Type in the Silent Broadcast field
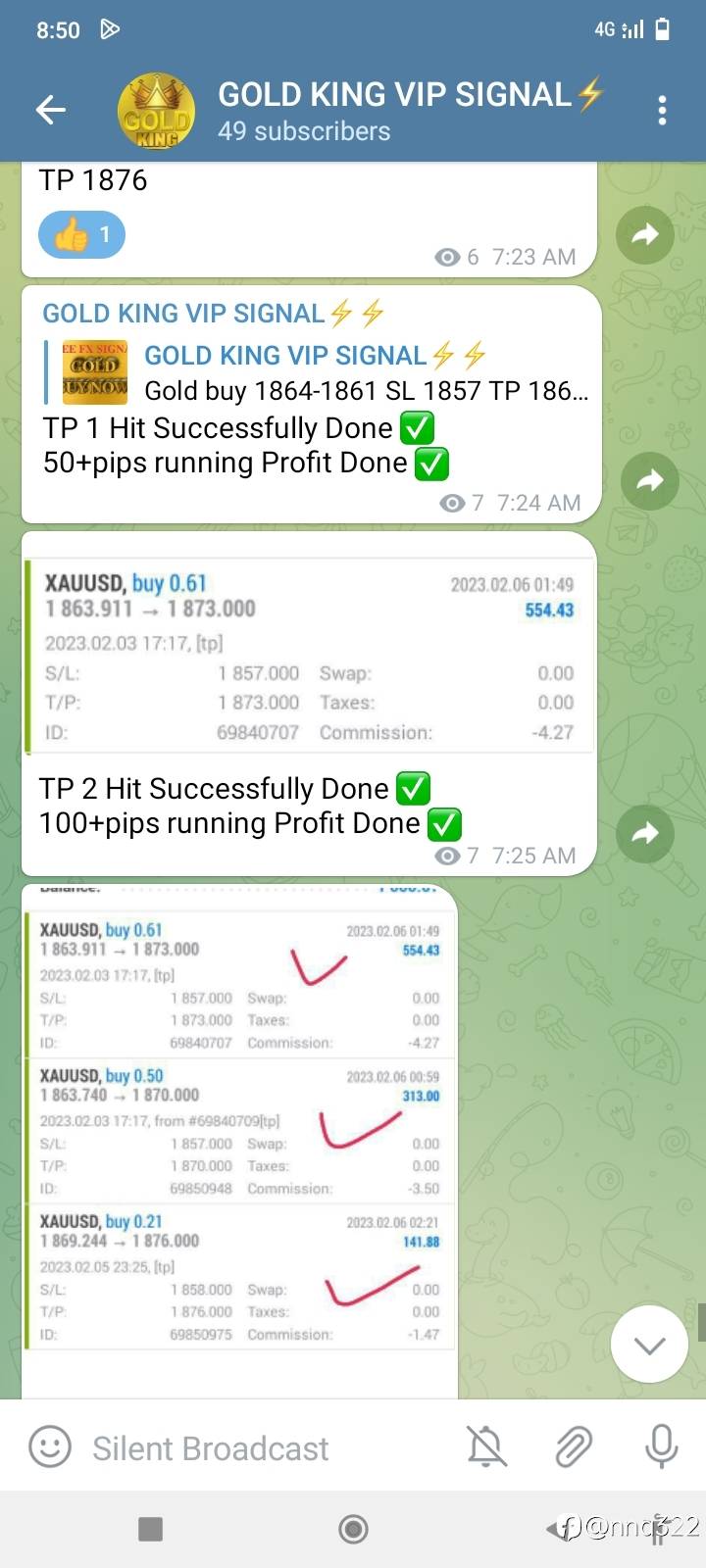706x1568 pixels. 255,1448
